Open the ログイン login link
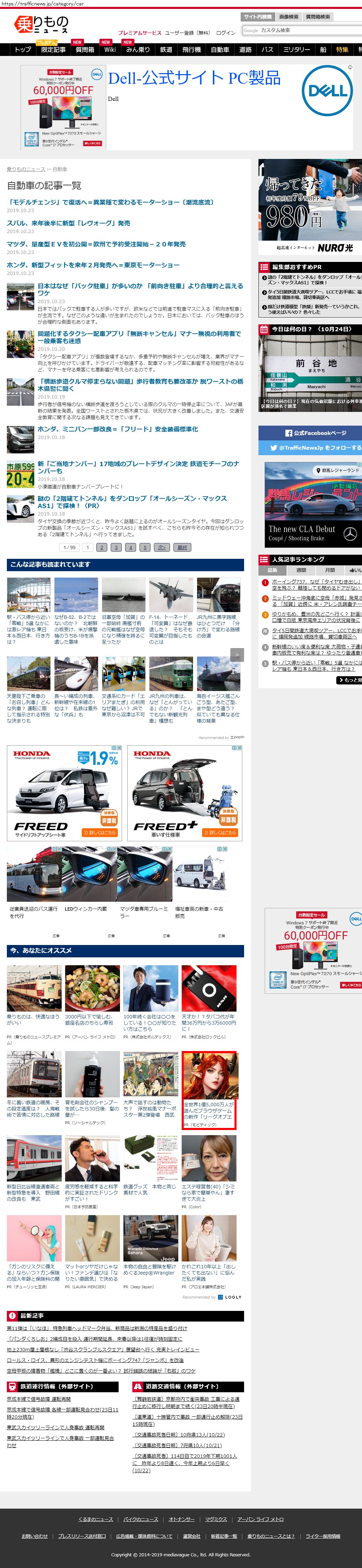The width and height of the screenshot is (362, 1568). [225, 33]
